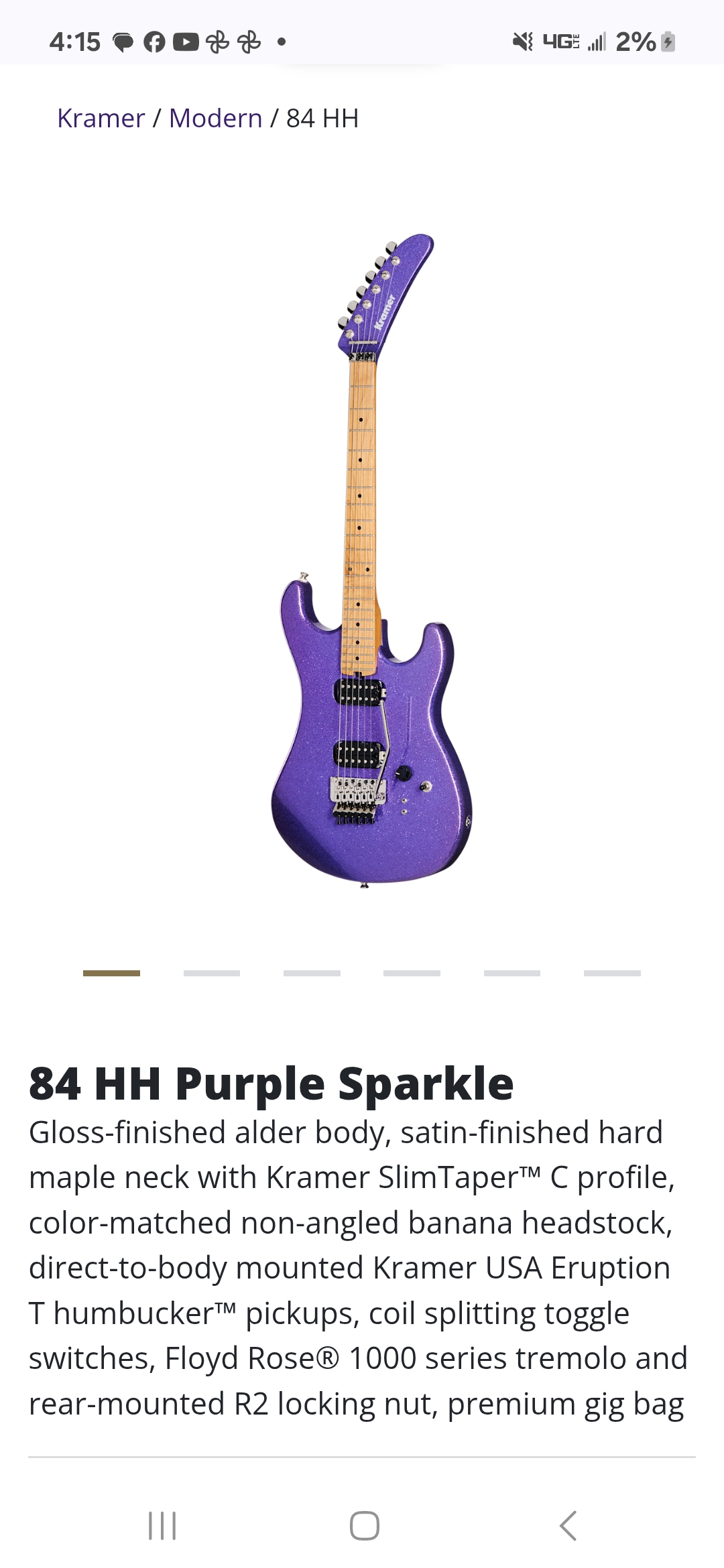Jump to the second carousel image indicator
The width and height of the screenshot is (724, 1568).
point(212,973)
